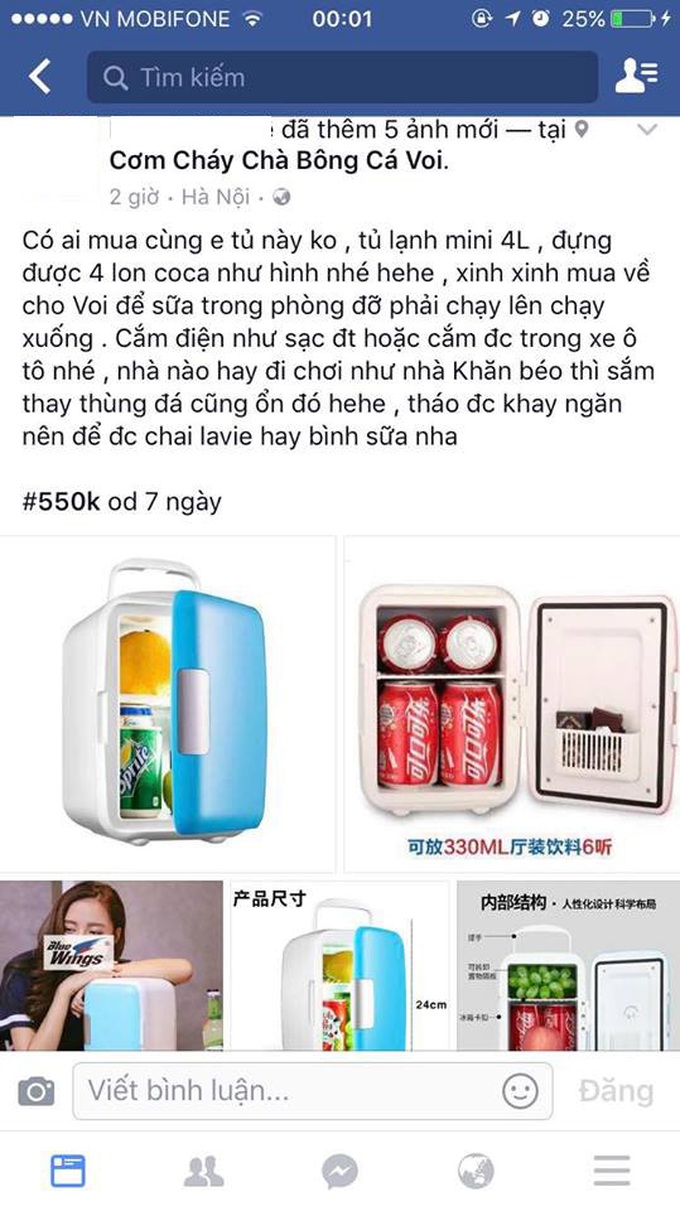This screenshot has width=680, height=1211.
Task: Open the emoji picker in comment box
Action: pyautogui.click(x=520, y=1091)
